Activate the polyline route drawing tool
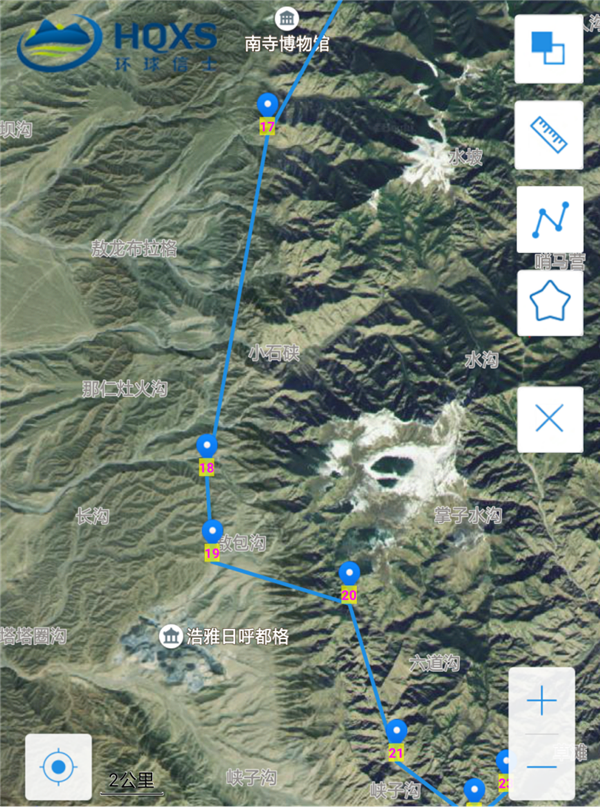This screenshot has height=807, width=600. [549, 219]
